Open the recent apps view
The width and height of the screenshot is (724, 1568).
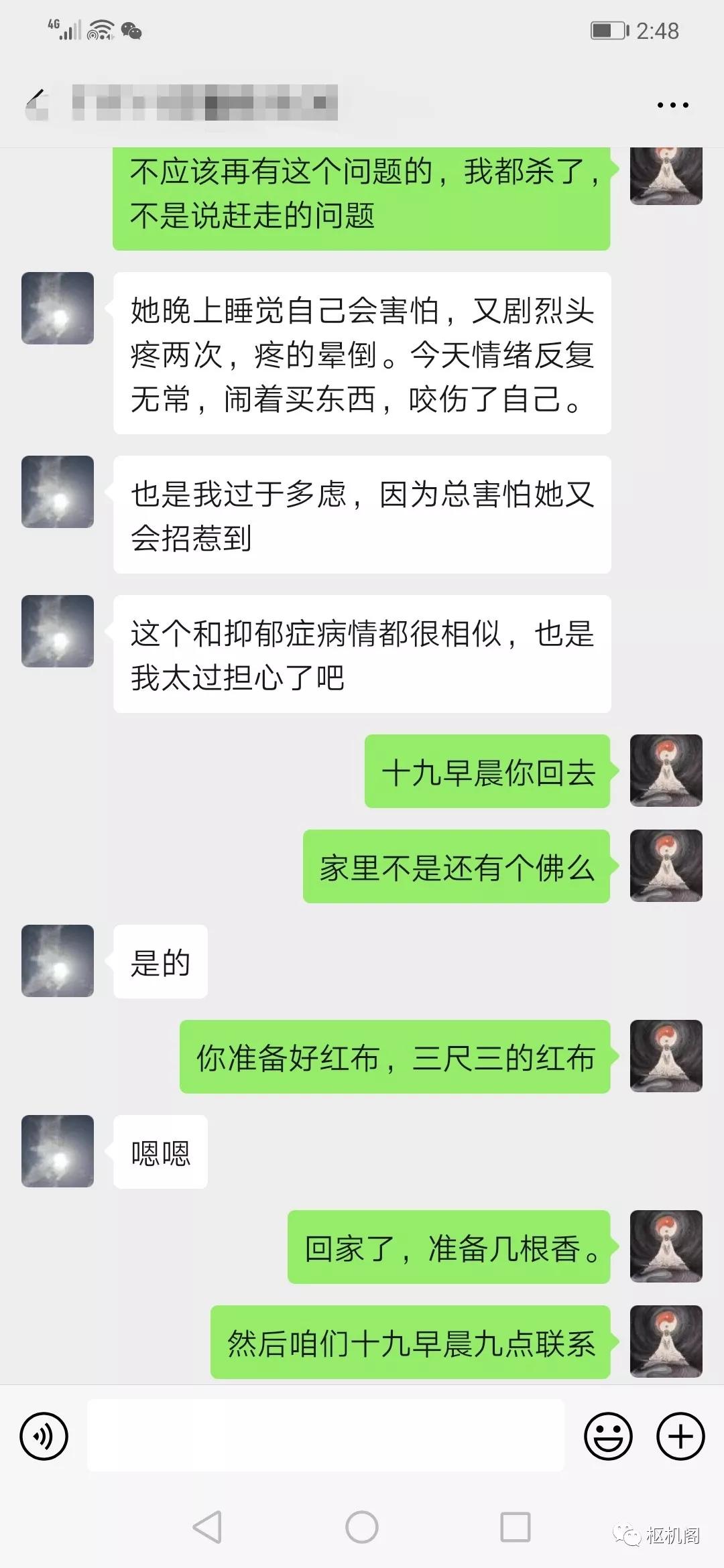[x=516, y=1528]
